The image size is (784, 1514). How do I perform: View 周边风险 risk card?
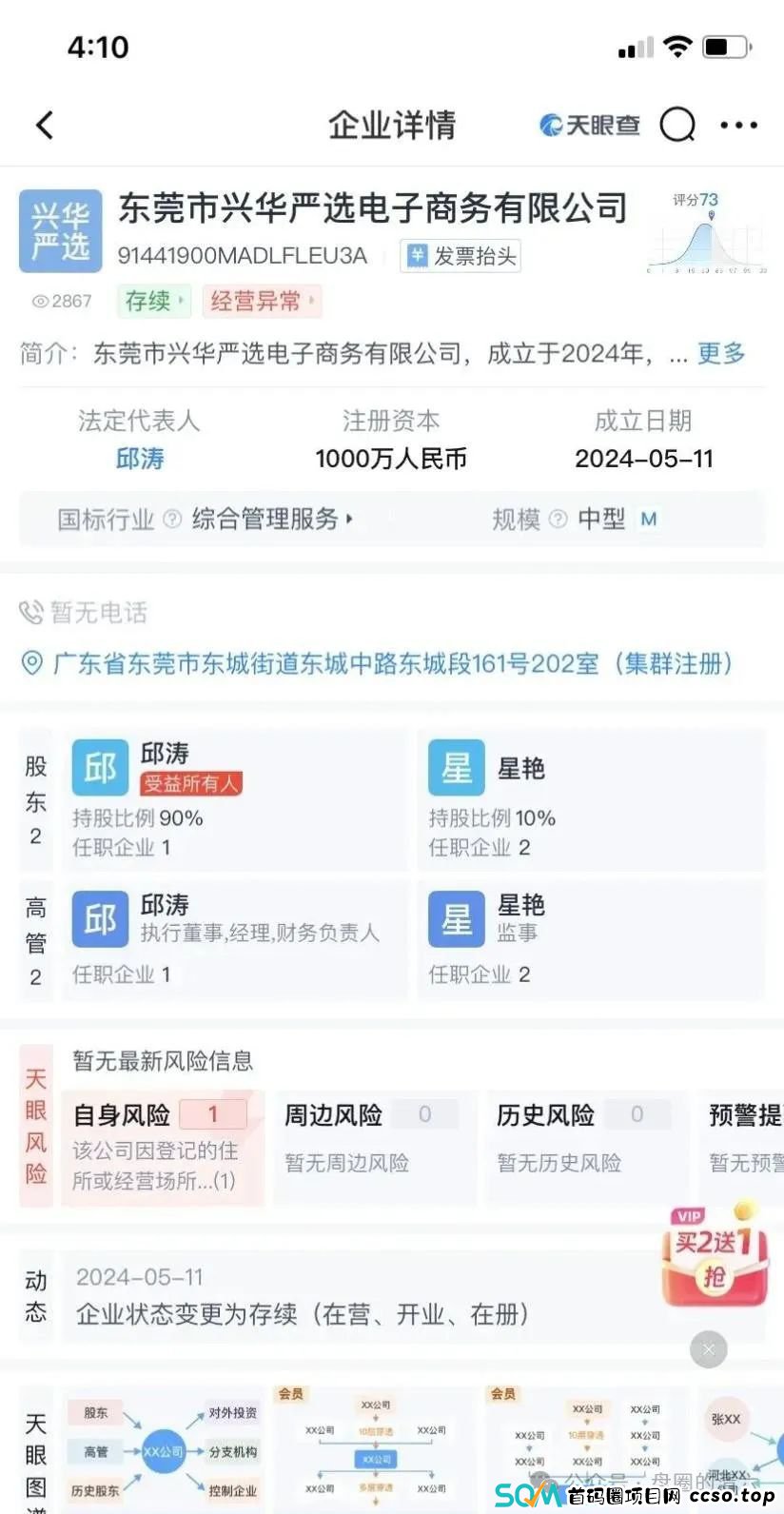(x=371, y=1138)
